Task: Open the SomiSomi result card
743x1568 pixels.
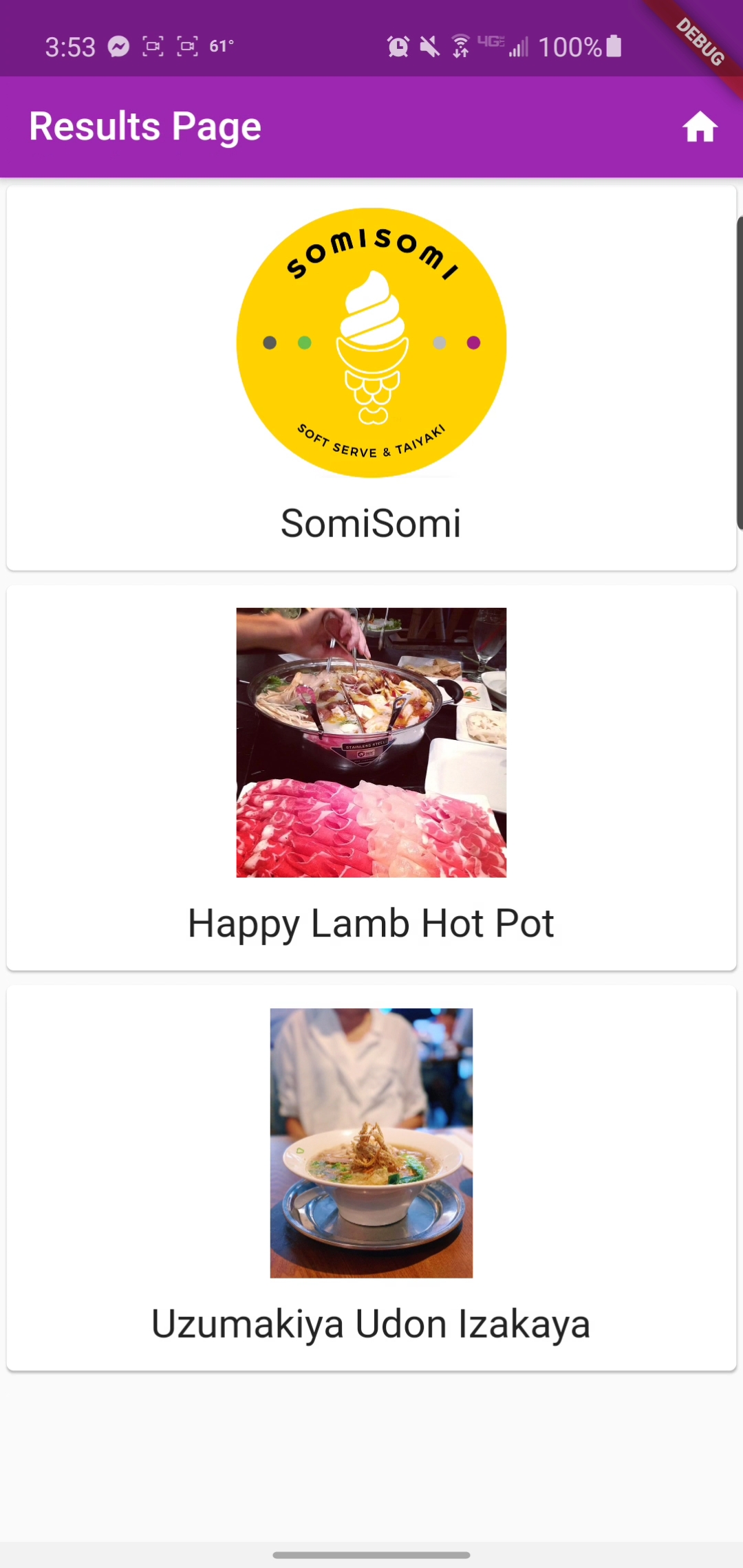Action: (x=371, y=378)
